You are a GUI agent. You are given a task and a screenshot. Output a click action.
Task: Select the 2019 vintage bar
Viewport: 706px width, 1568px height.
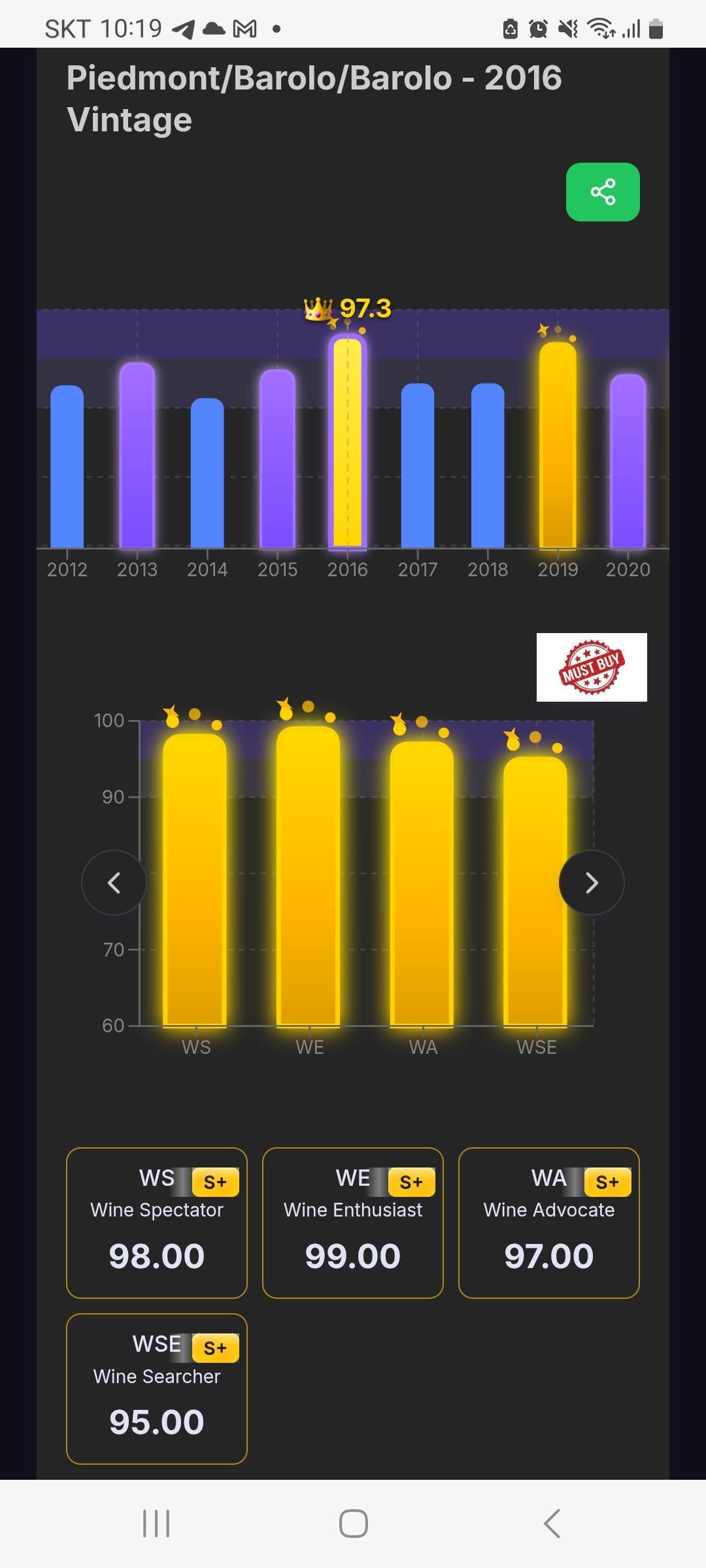(558, 444)
